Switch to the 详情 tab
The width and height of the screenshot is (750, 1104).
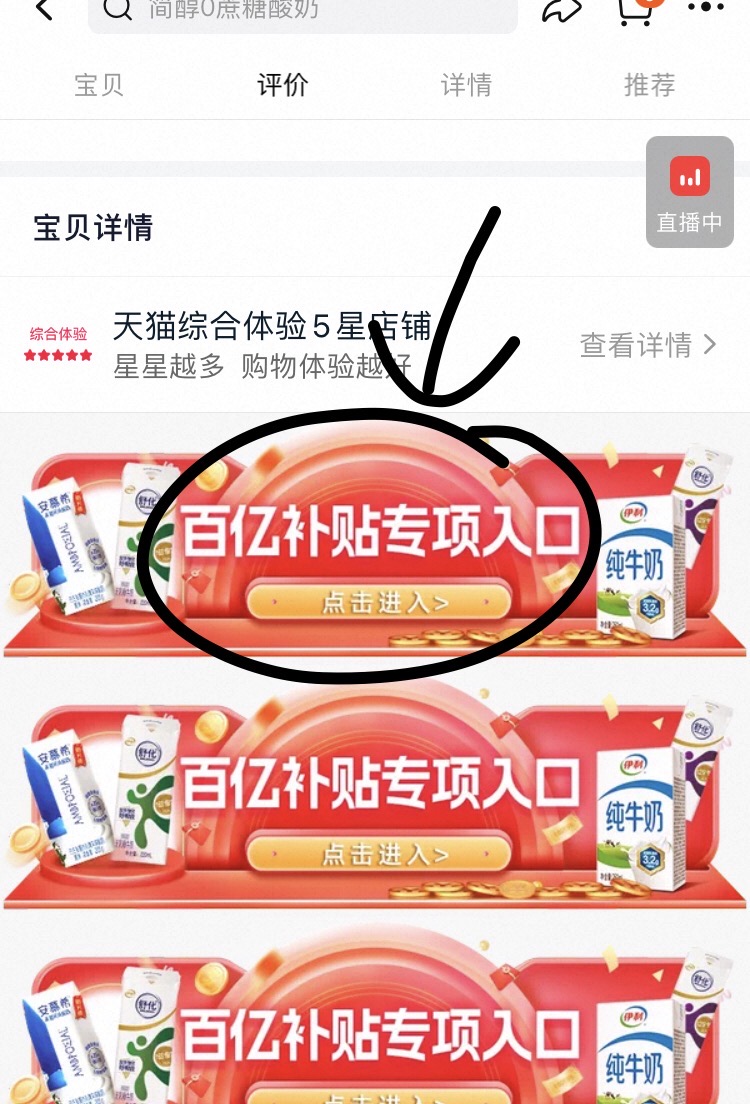tap(466, 85)
